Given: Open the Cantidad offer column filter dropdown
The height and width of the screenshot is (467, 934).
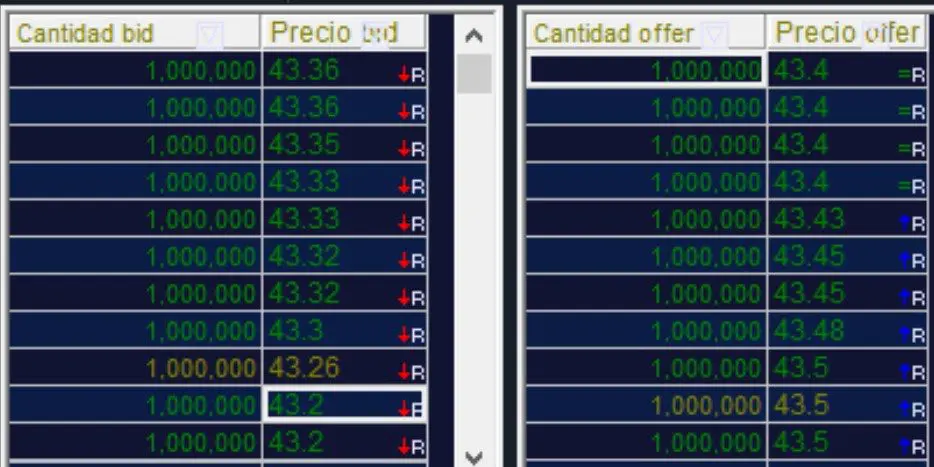Looking at the screenshot, I should [x=716, y=35].
